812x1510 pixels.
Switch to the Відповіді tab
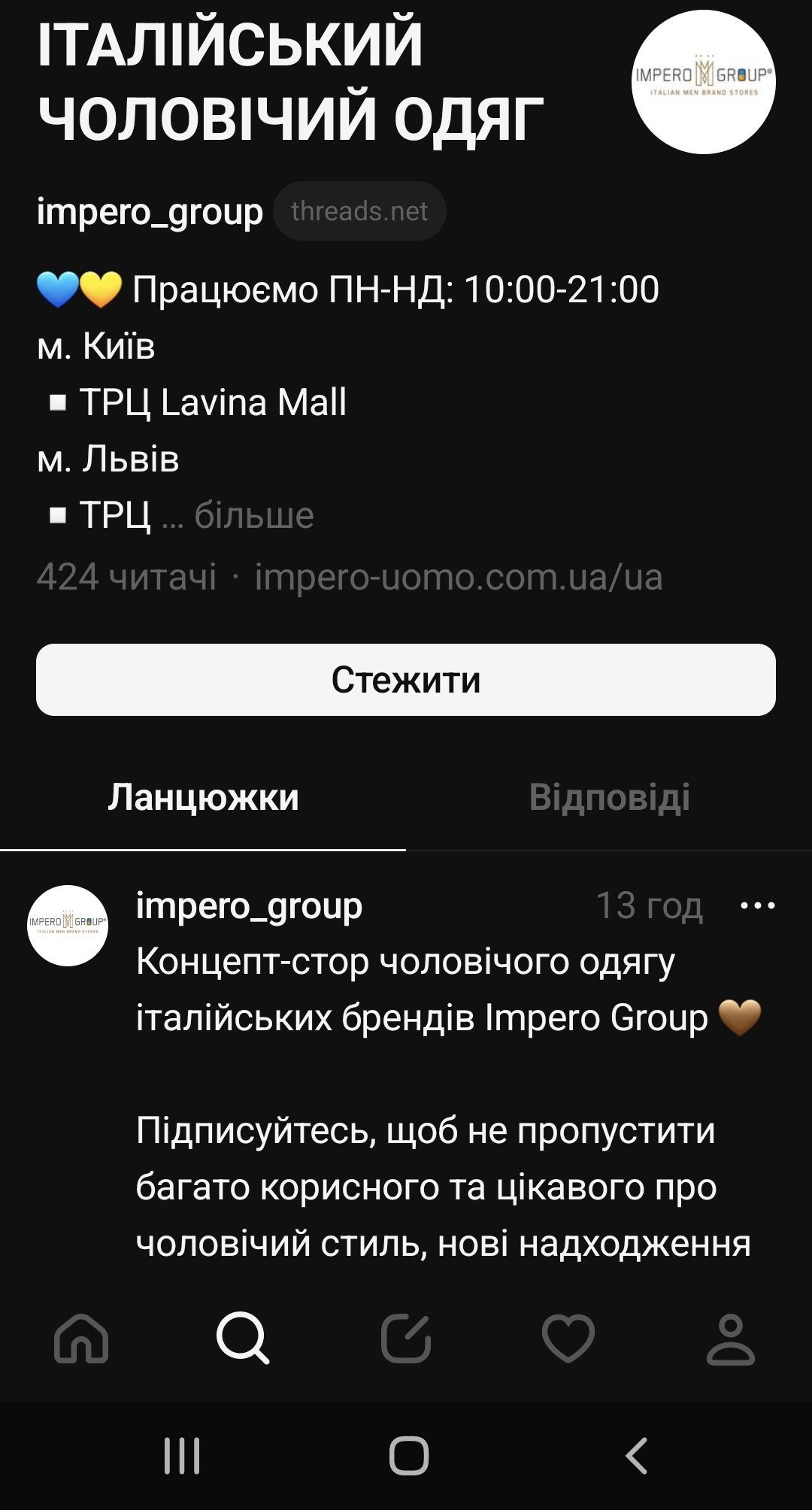609,797
